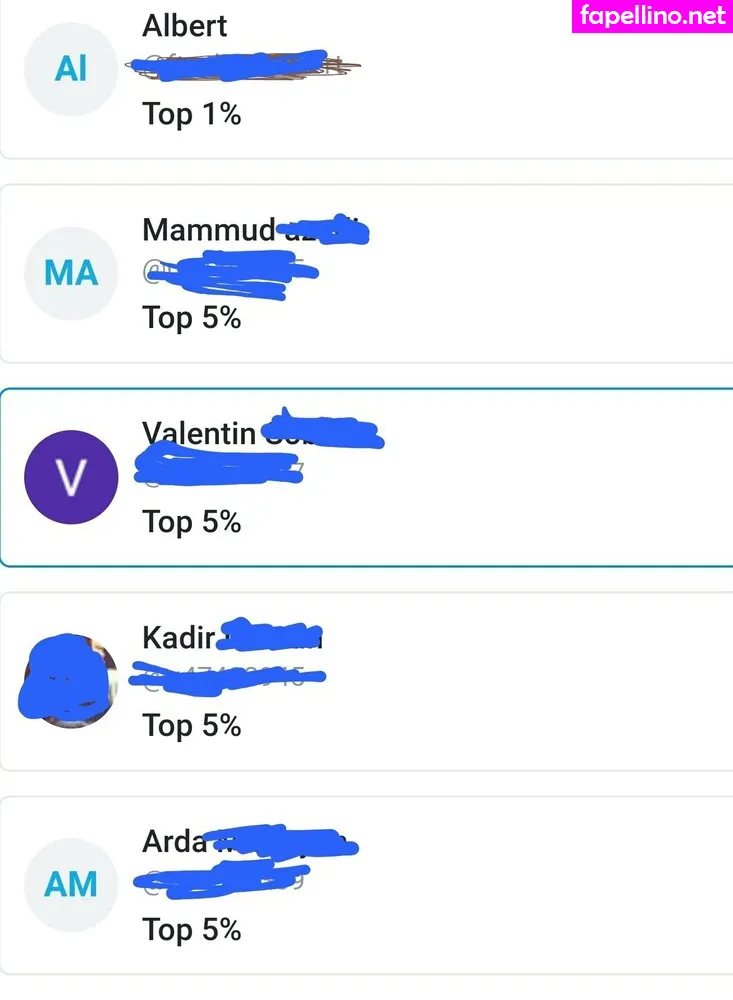Tap the Arda user card
Screen dimensions: 733x1000
pyautogui.click(x=366, y=885)
